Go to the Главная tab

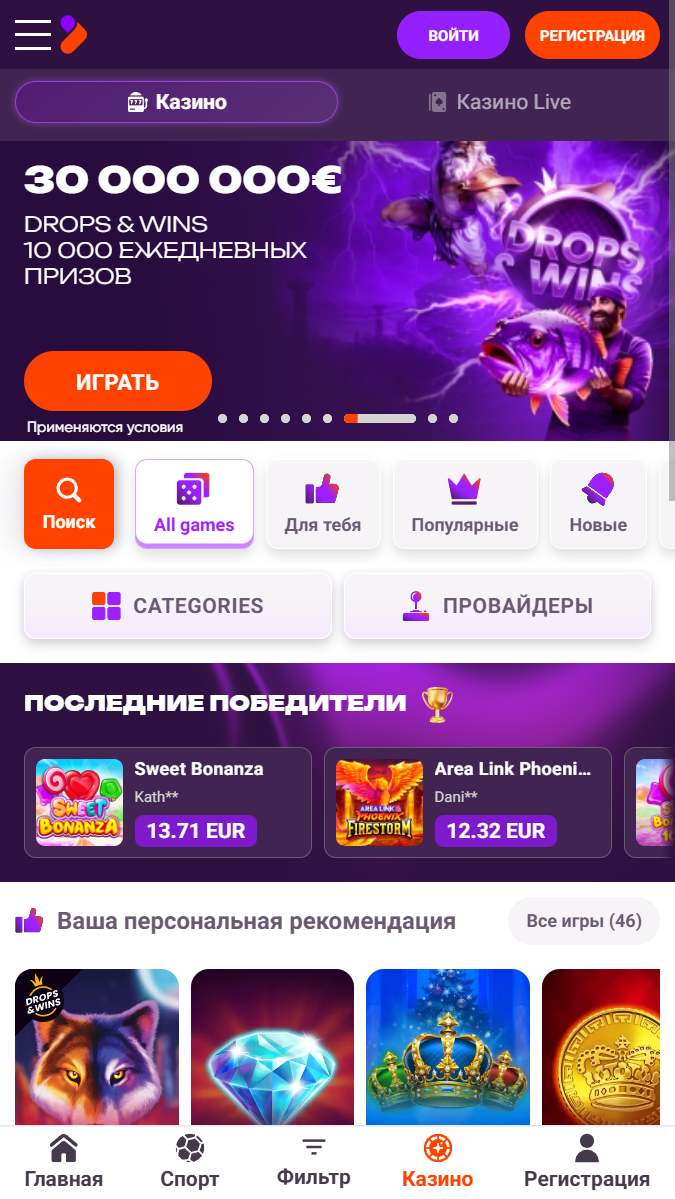coord(64,1162)
